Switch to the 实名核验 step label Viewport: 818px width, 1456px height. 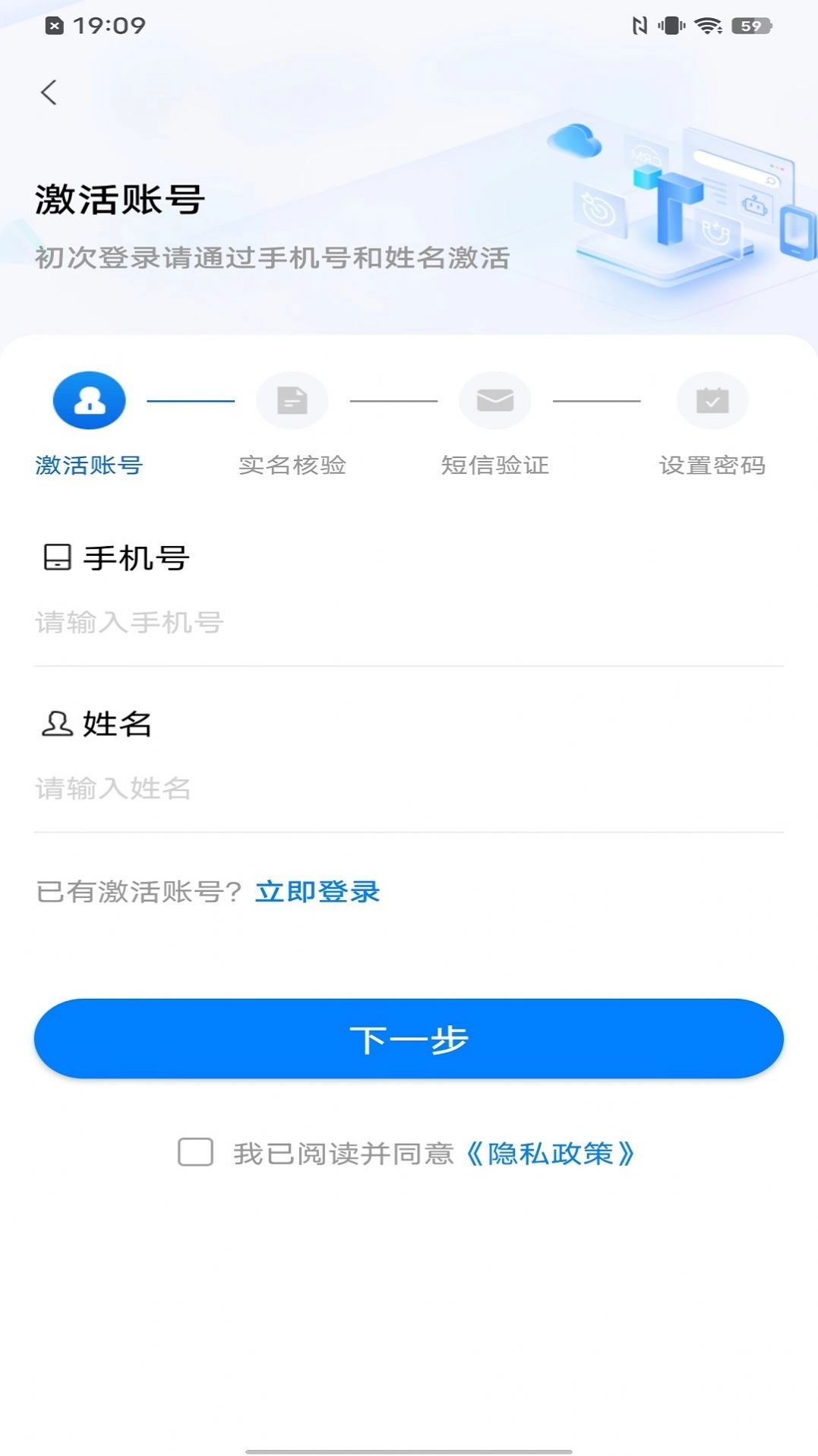[292, 466]
